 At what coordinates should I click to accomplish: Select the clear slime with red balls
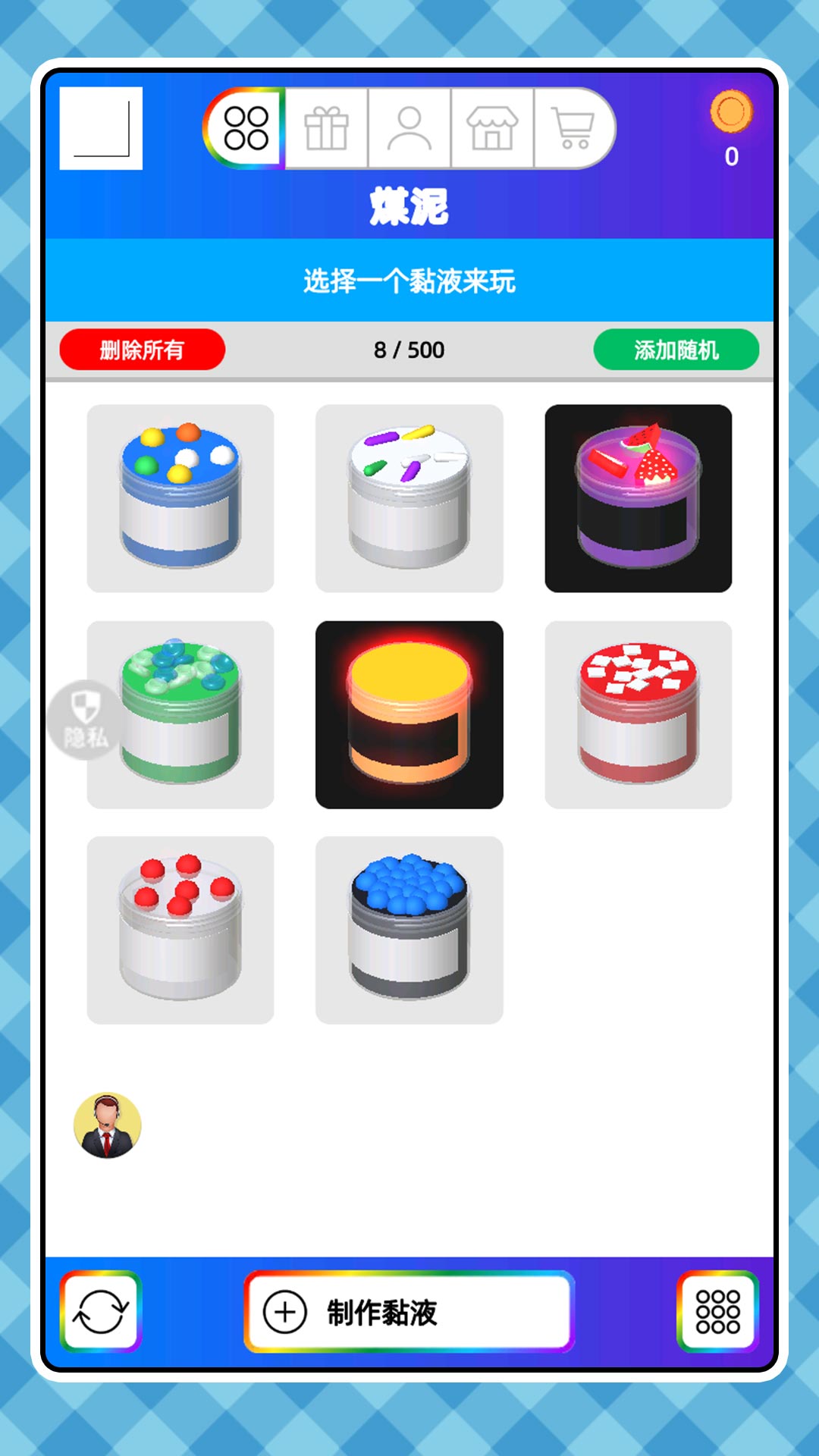(180, 930)
